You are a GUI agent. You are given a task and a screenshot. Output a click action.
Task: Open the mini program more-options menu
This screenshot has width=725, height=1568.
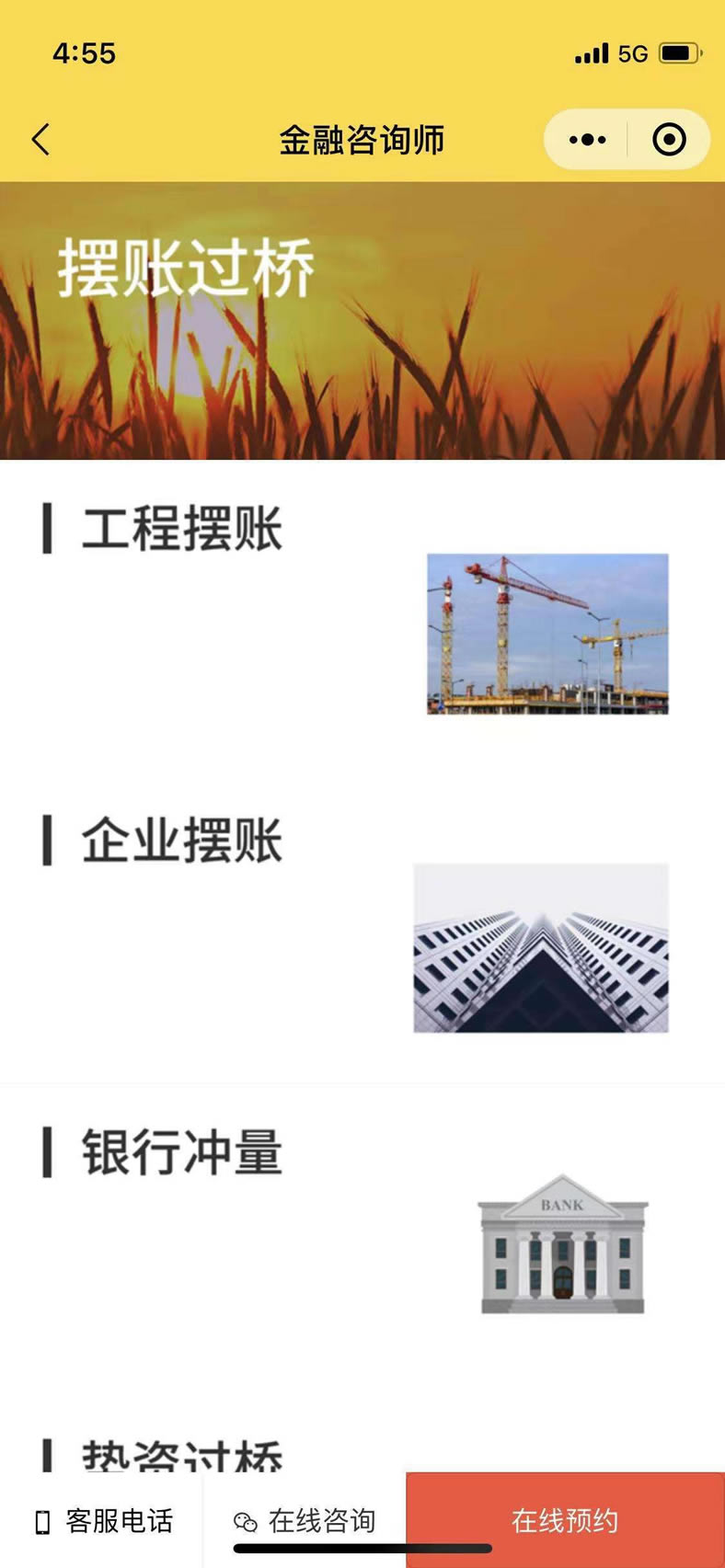click(587, 140)
